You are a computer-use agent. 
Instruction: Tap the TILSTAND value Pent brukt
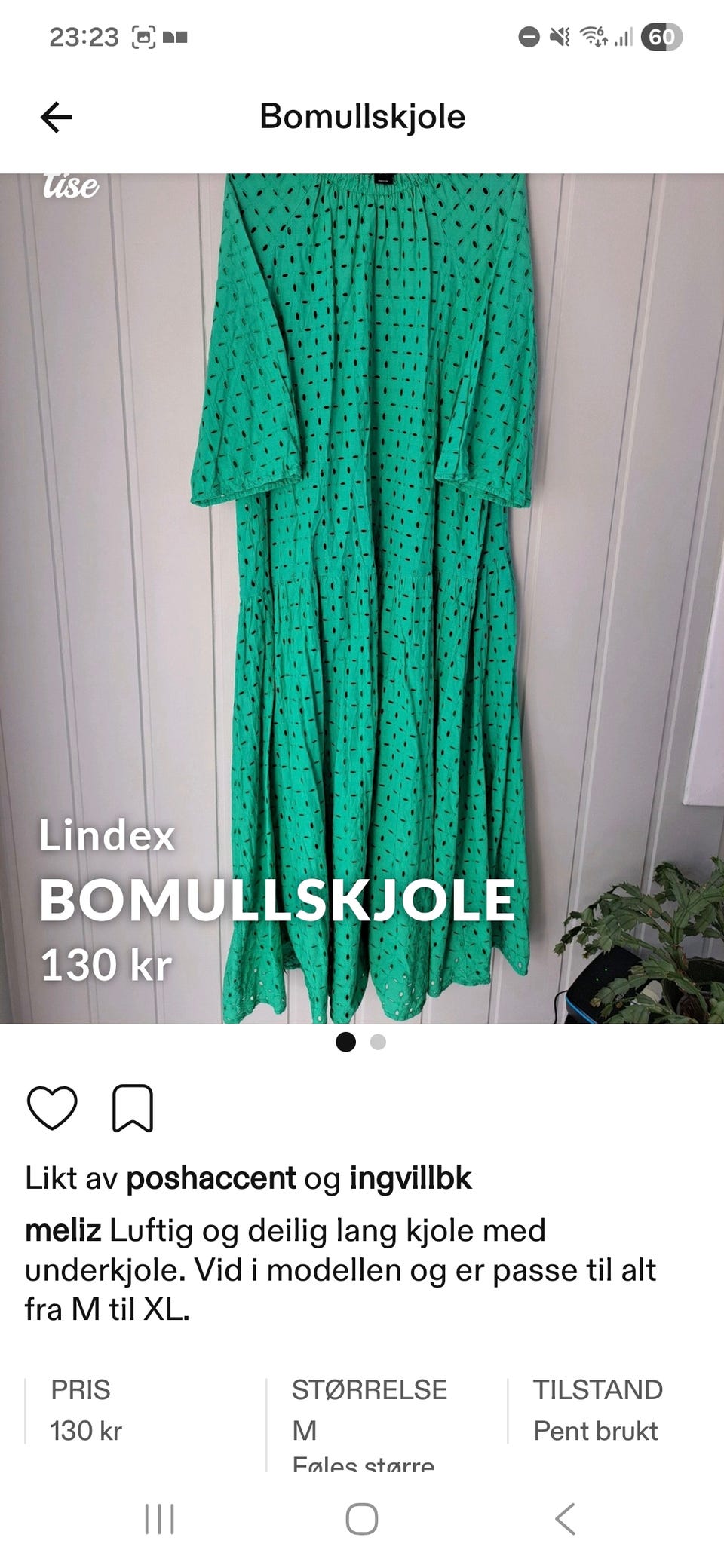(595, 1430)
